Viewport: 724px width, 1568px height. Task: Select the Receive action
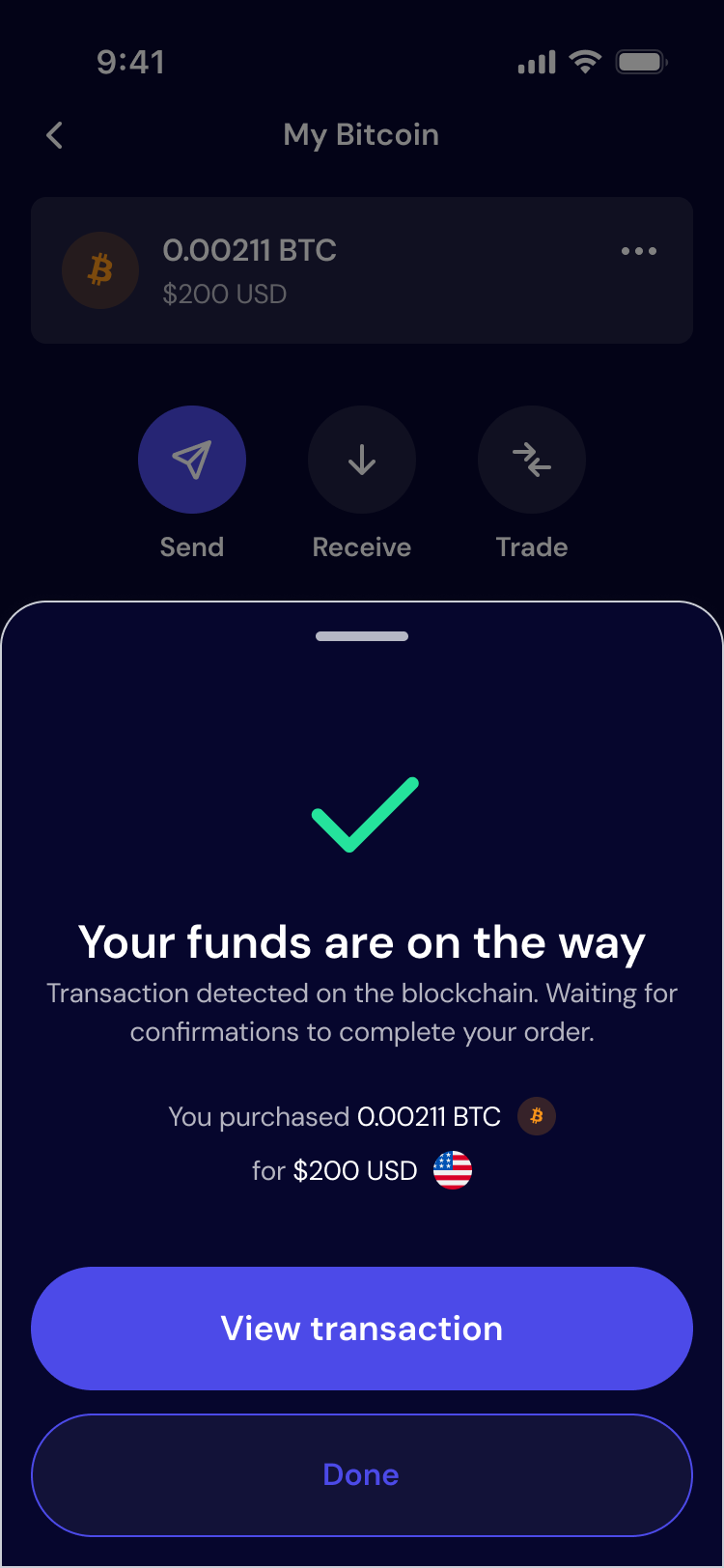coord(362,460)
